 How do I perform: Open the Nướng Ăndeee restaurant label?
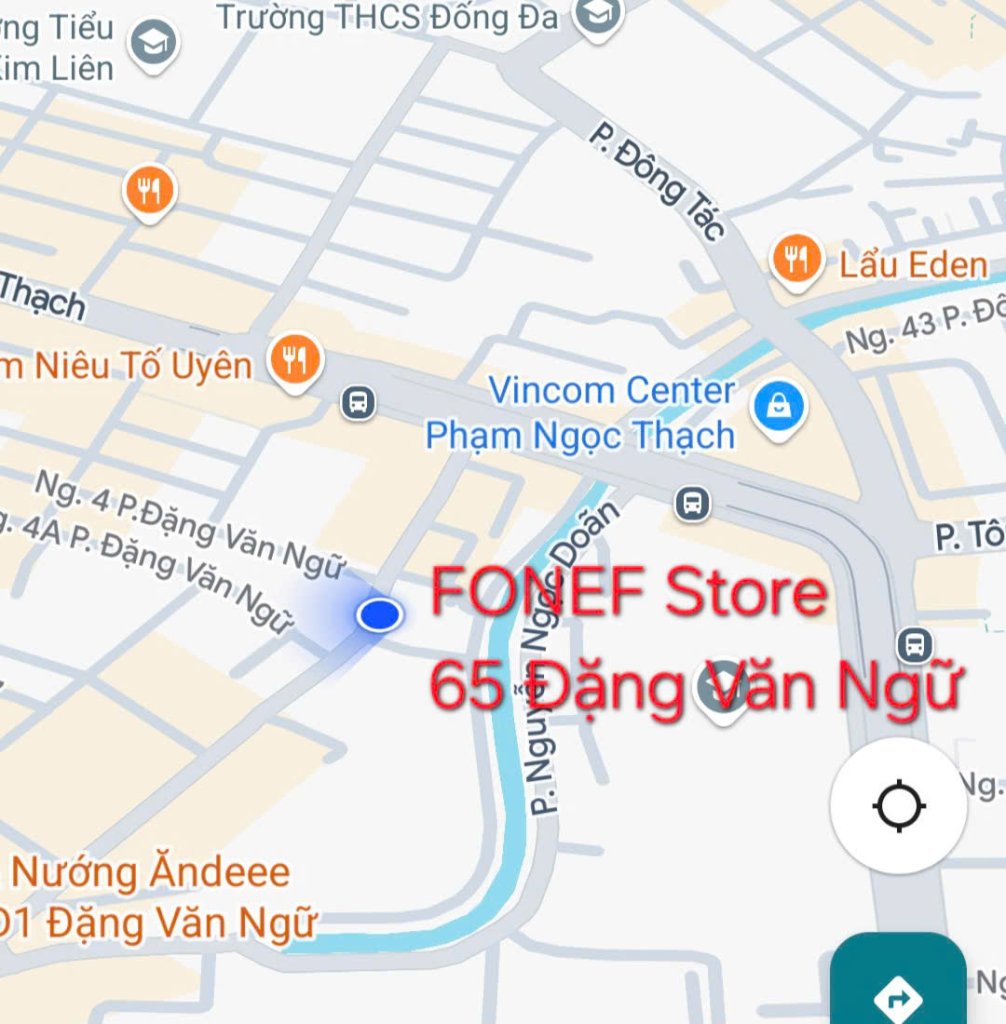tap(150, 873)
